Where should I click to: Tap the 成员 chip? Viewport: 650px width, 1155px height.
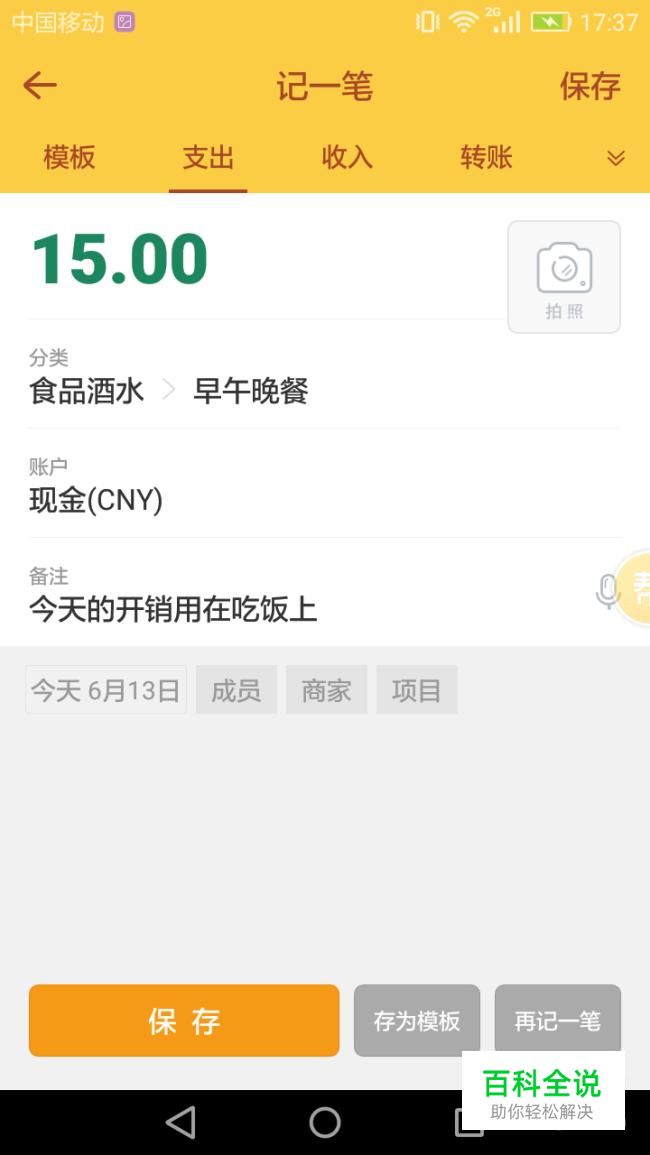pyautogui.click(x=236, y=690)
